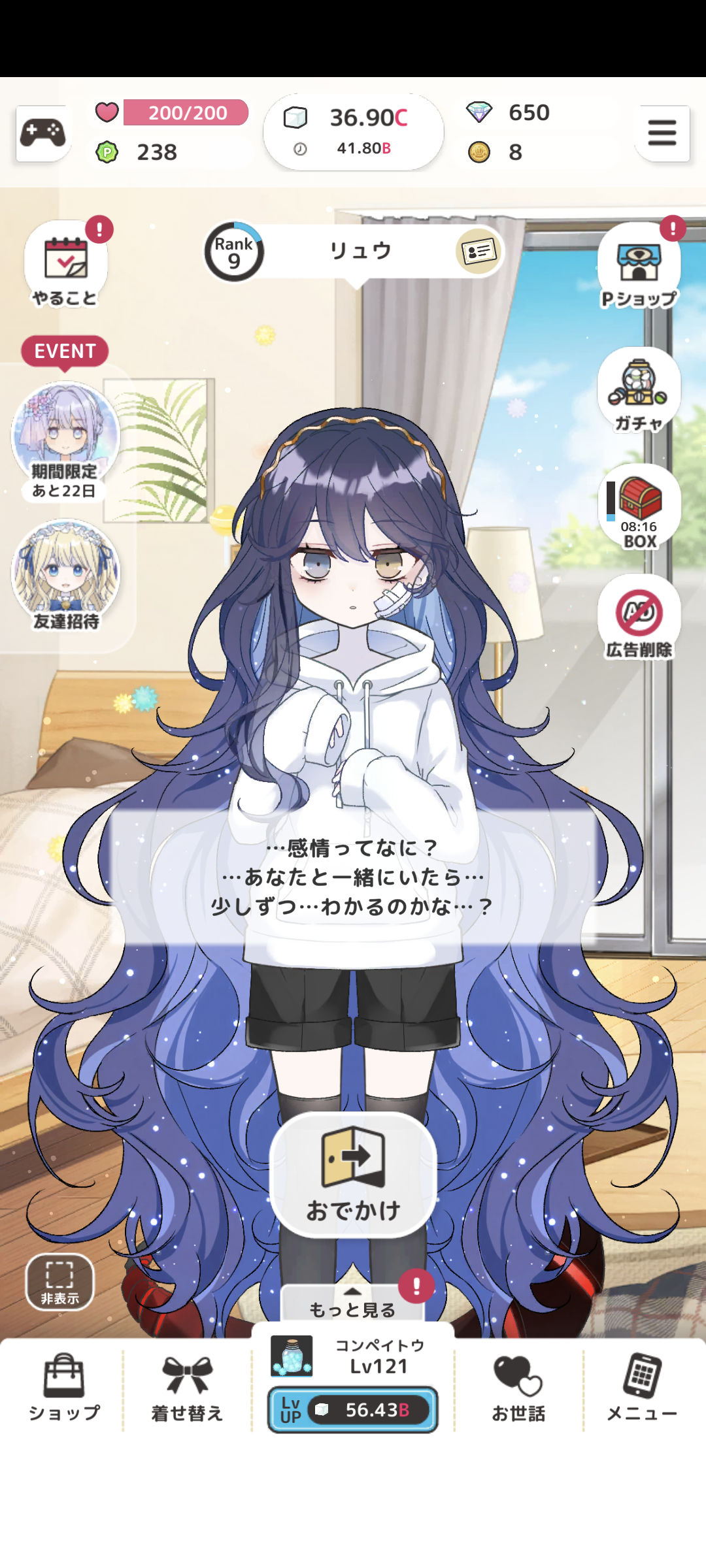Level up コンペイトウ for 56.43B
706x1568 pixels.
(x=353, y=1409)
